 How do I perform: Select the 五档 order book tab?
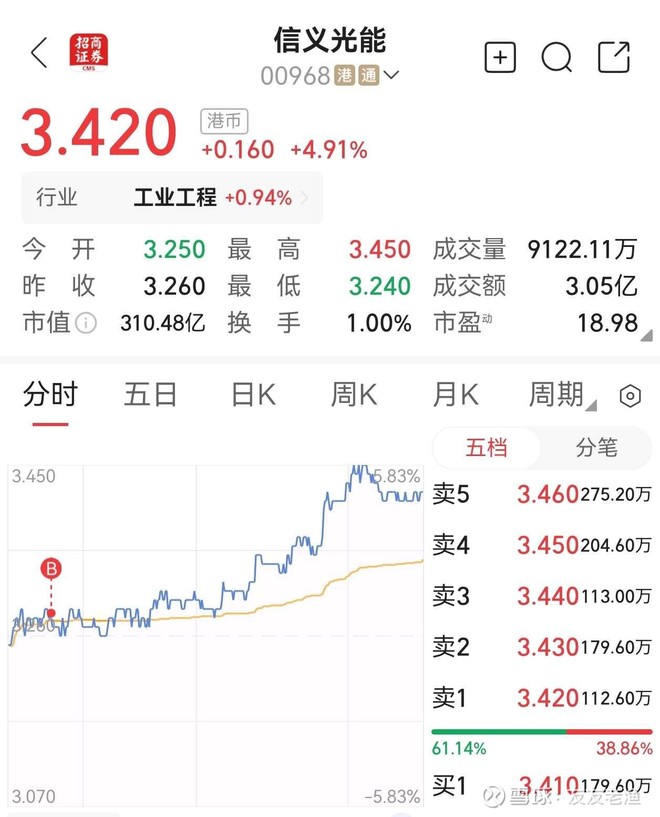pos(487,447)
